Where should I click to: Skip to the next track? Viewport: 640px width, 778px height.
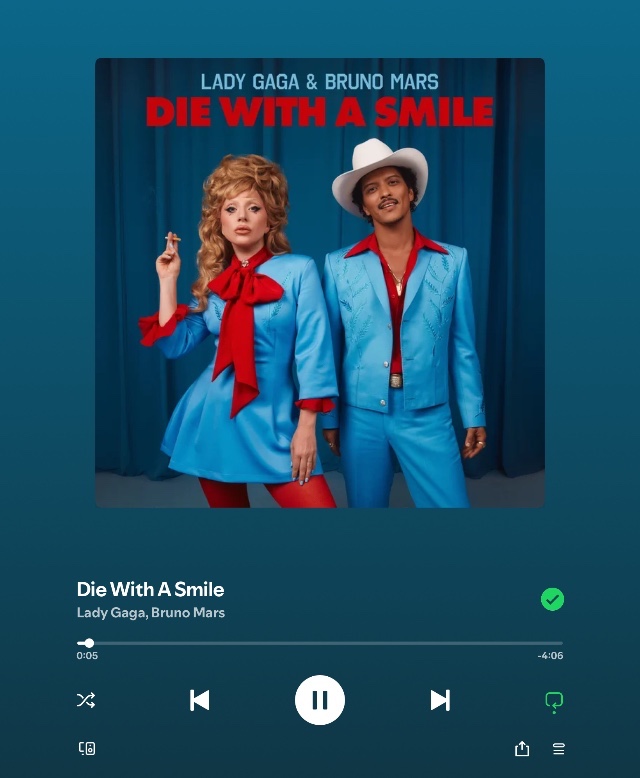click(440, 700)
